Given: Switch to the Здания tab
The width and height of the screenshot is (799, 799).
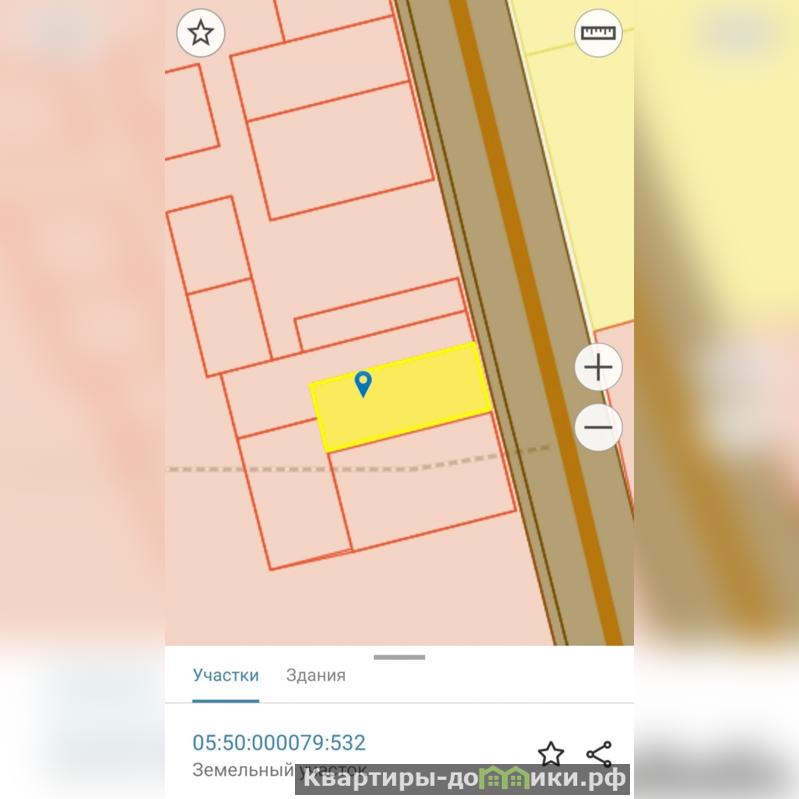Looking at the screenshot, I should tap(315, 675).
